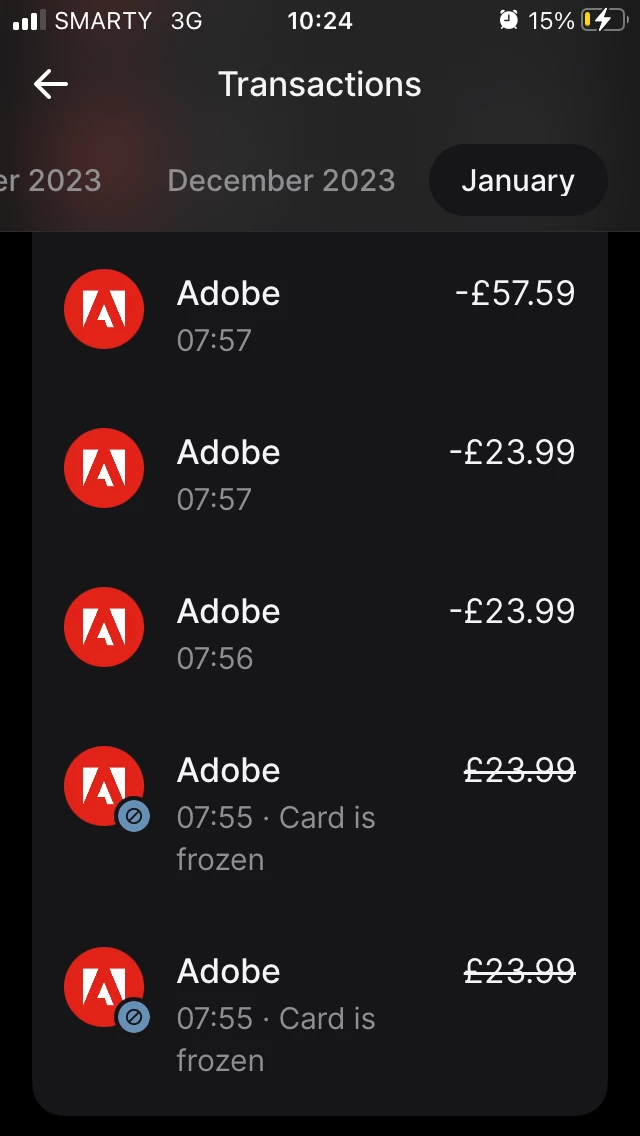
Task: Open the Adobe payment made at 07:56
Action: [320, 633]
